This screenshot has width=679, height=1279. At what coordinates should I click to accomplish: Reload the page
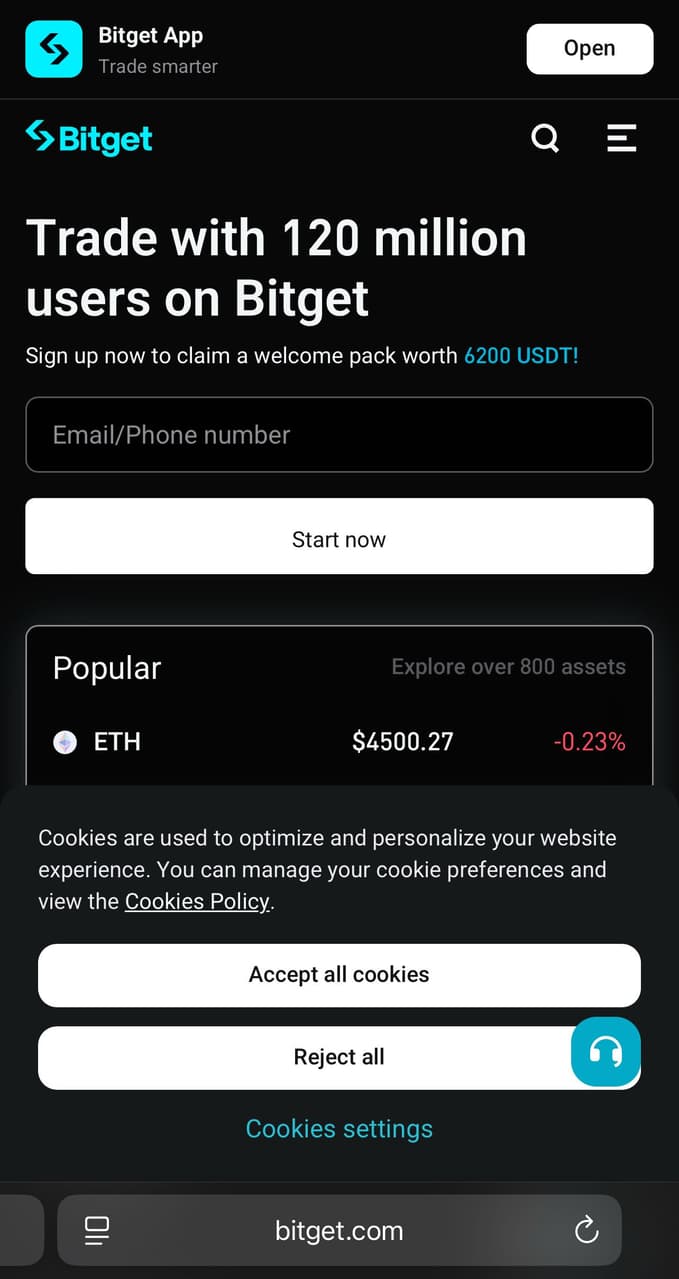click(587, 1230)
